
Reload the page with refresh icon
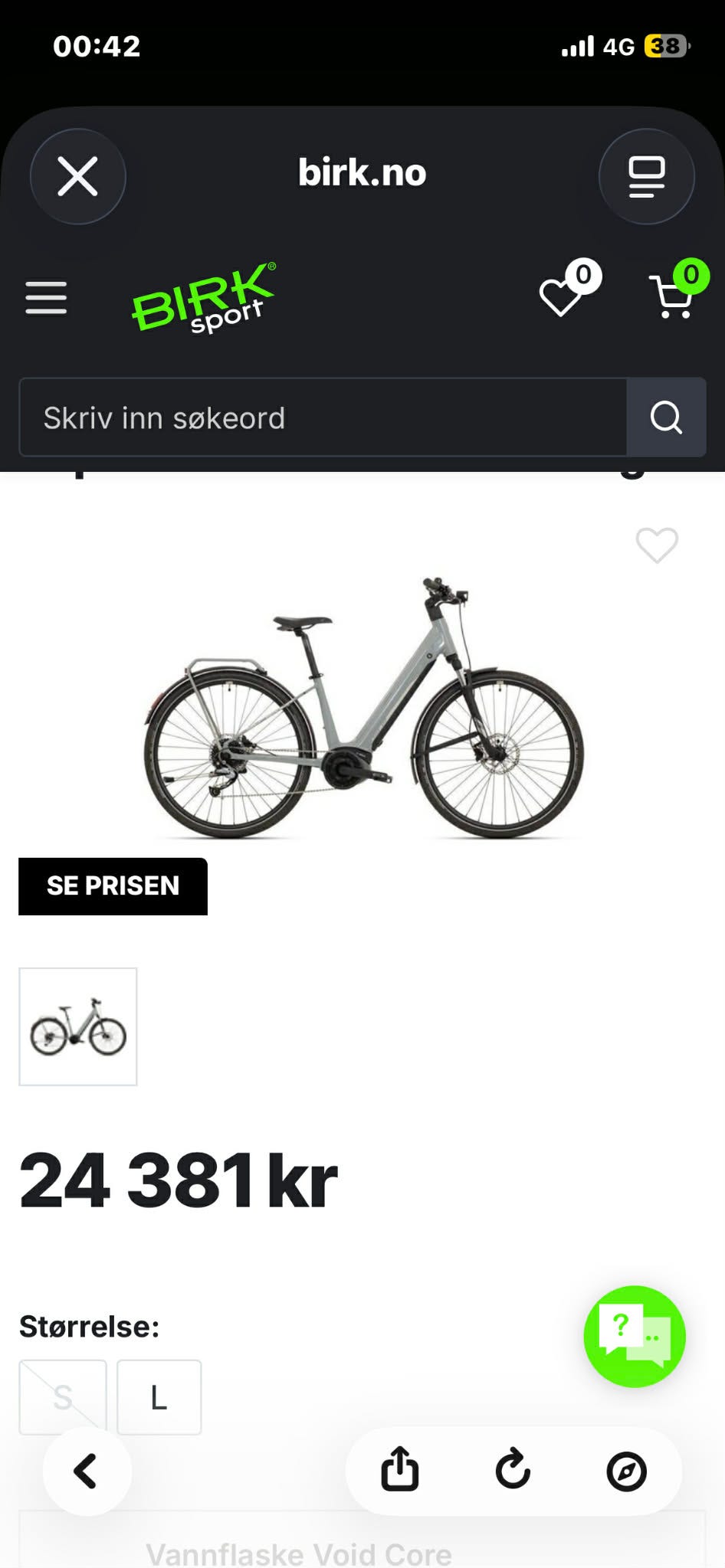click(x=513, y=1470)
